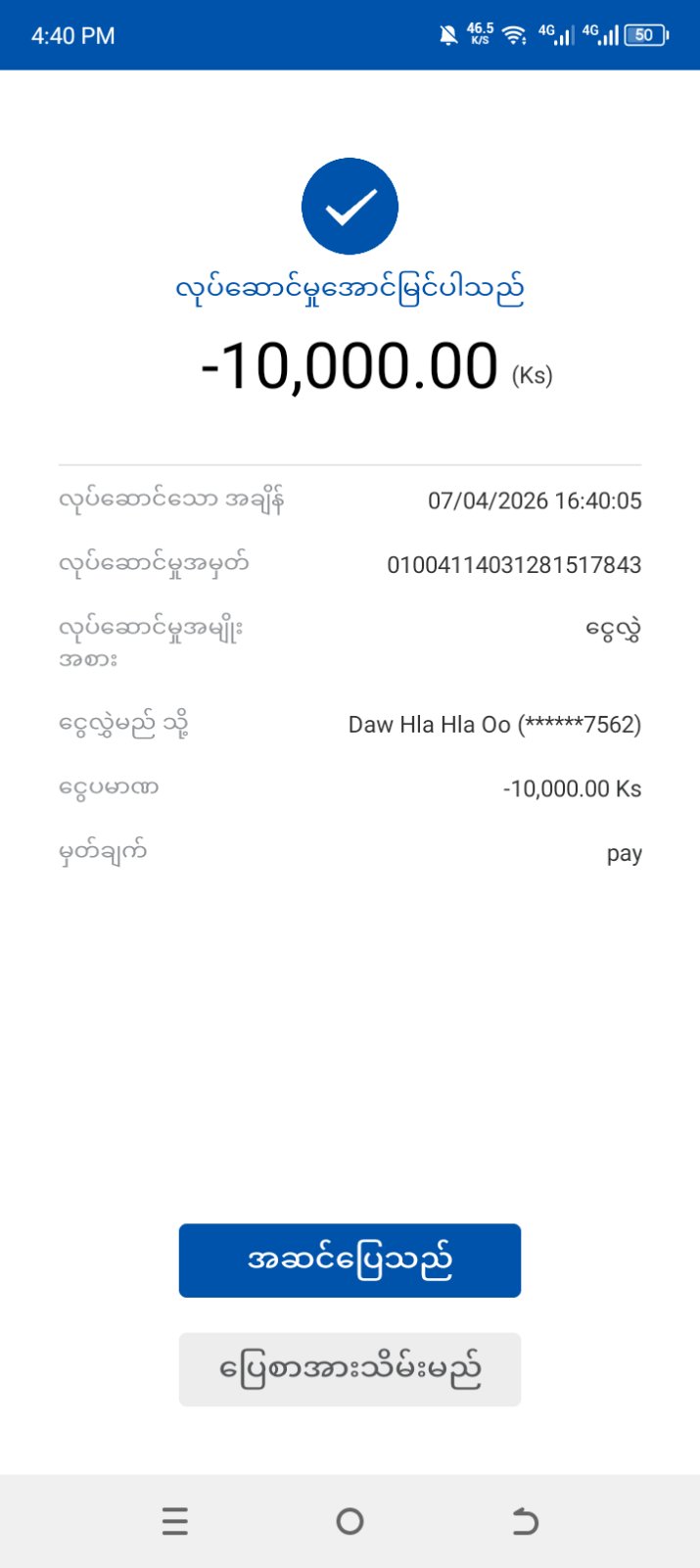Go back using the system back button
The height and width of the screenshot is (1568, 700).
(x=525, y=1521)
